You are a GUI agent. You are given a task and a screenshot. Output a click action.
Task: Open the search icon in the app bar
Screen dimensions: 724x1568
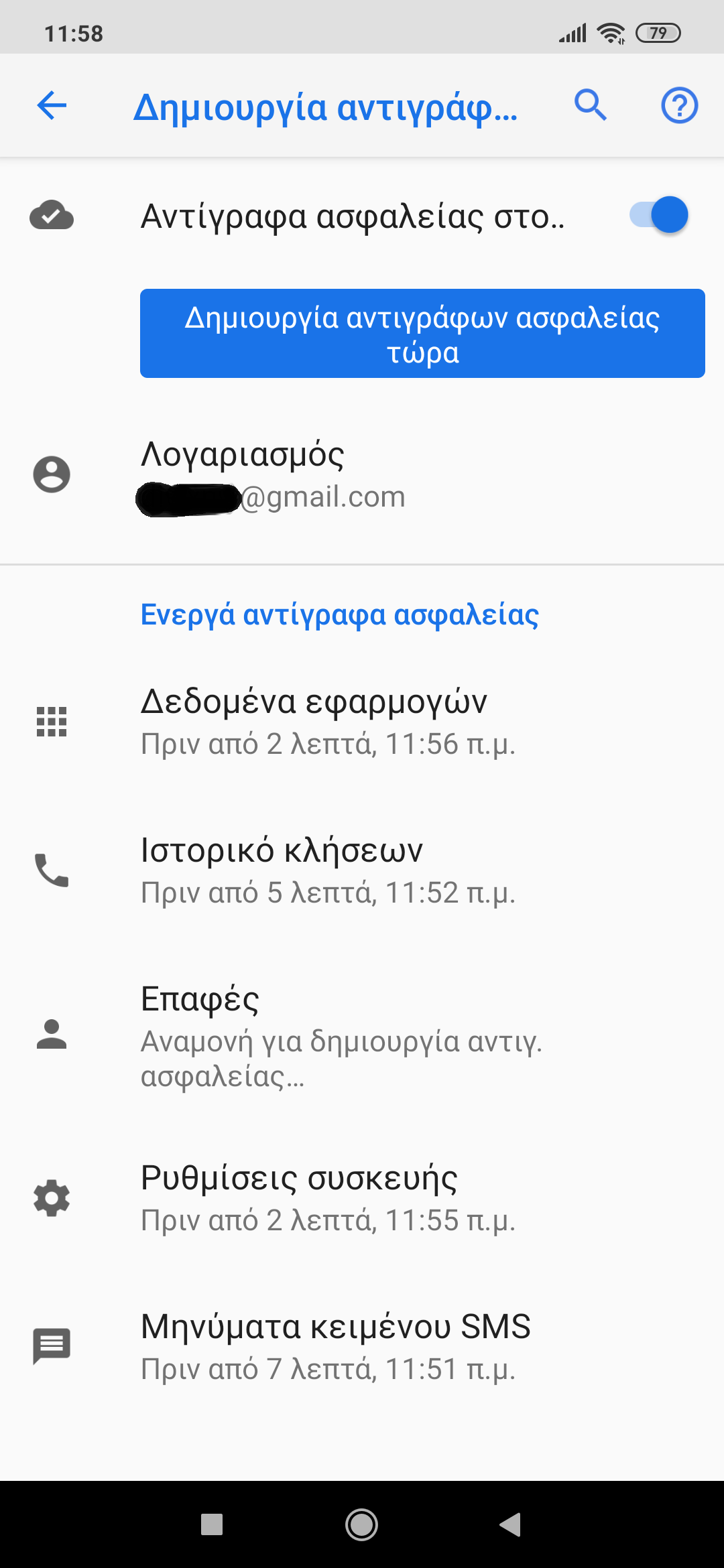[591, 105]
